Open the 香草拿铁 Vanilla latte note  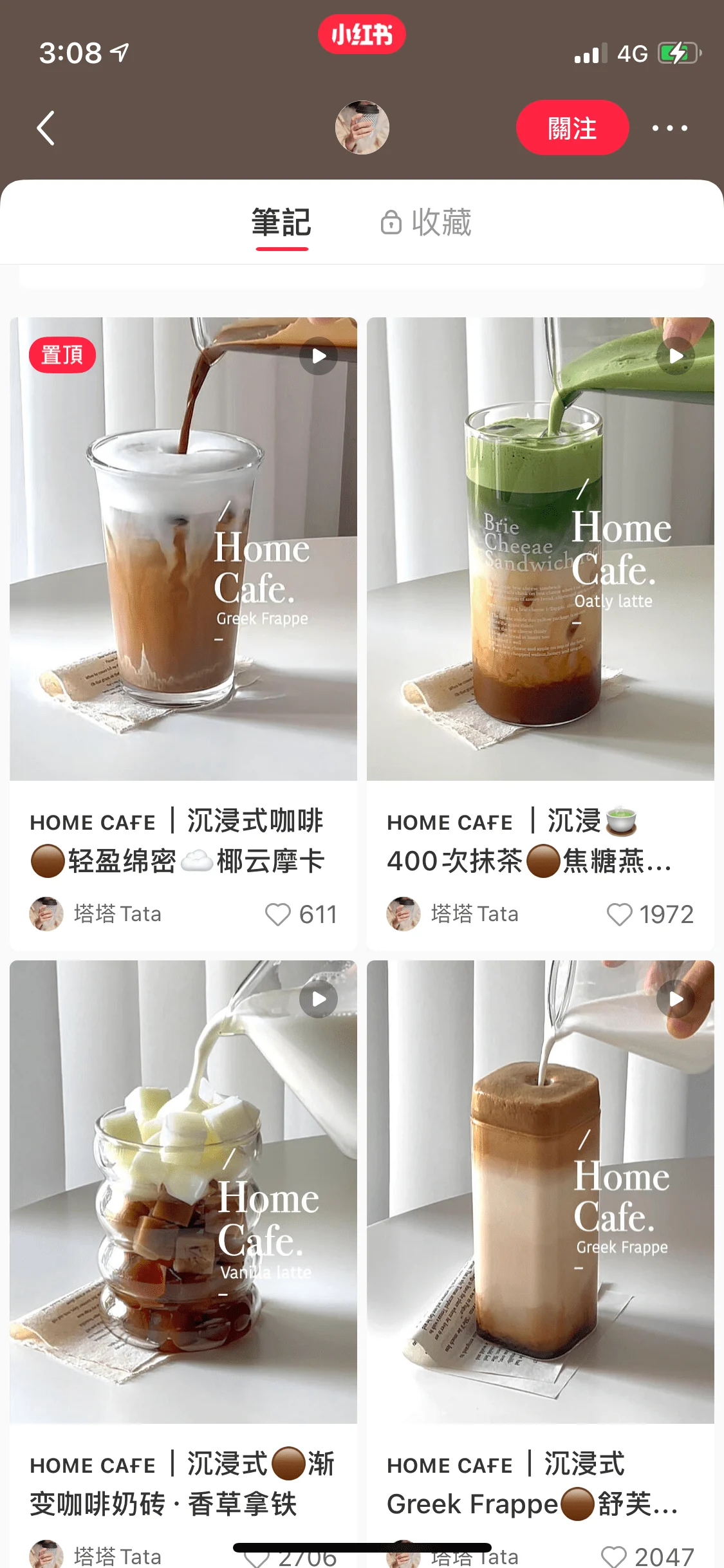point(183,1191)
